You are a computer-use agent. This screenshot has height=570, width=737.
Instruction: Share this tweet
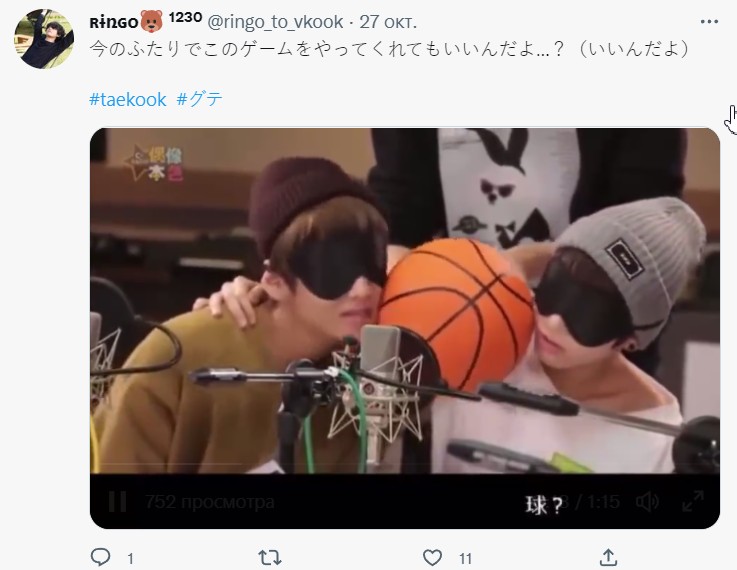coord(607,556)
